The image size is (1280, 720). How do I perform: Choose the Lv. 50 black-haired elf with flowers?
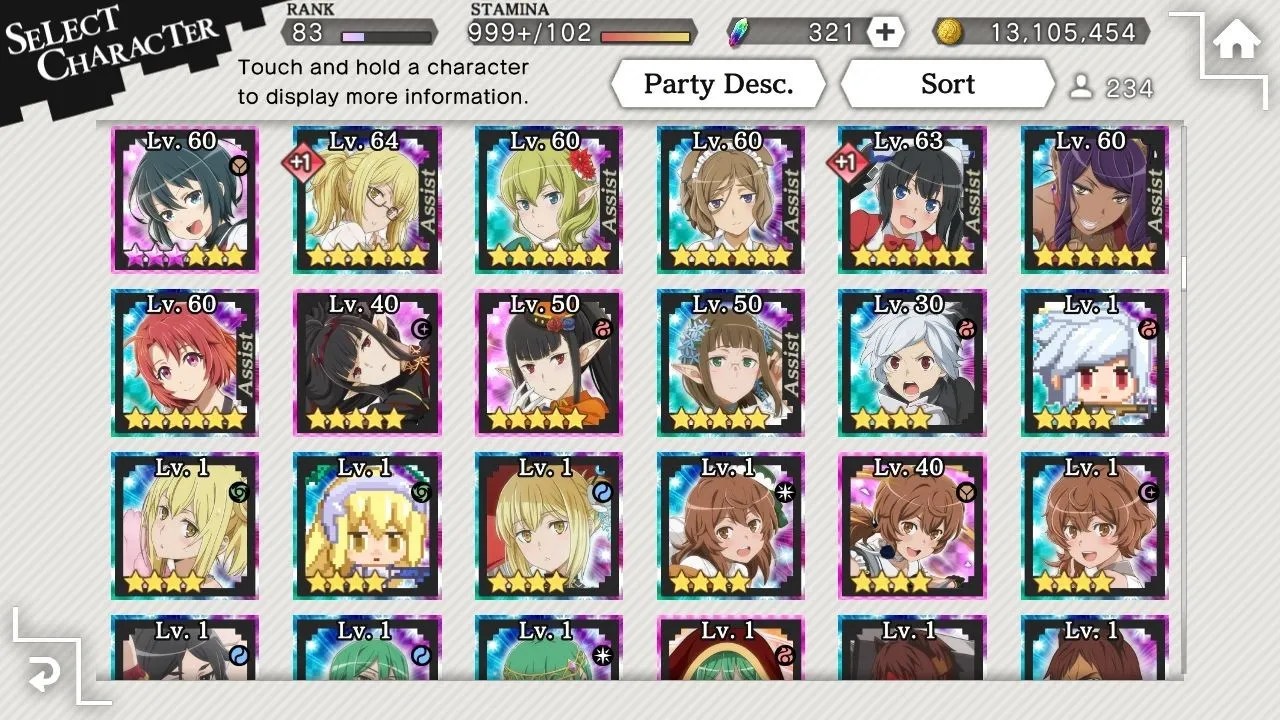click(548, 363)
